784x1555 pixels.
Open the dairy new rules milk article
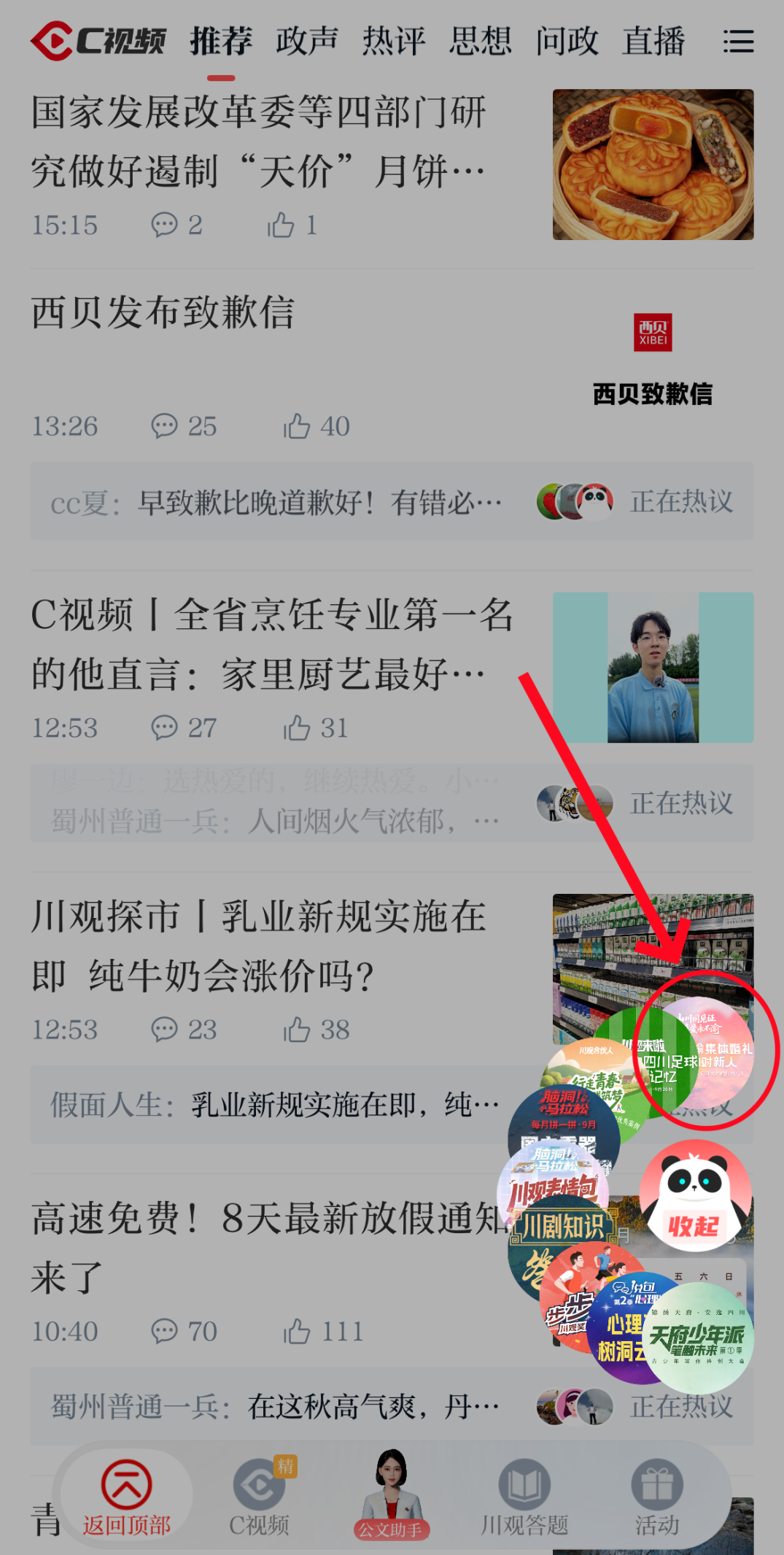pos(258,946)
